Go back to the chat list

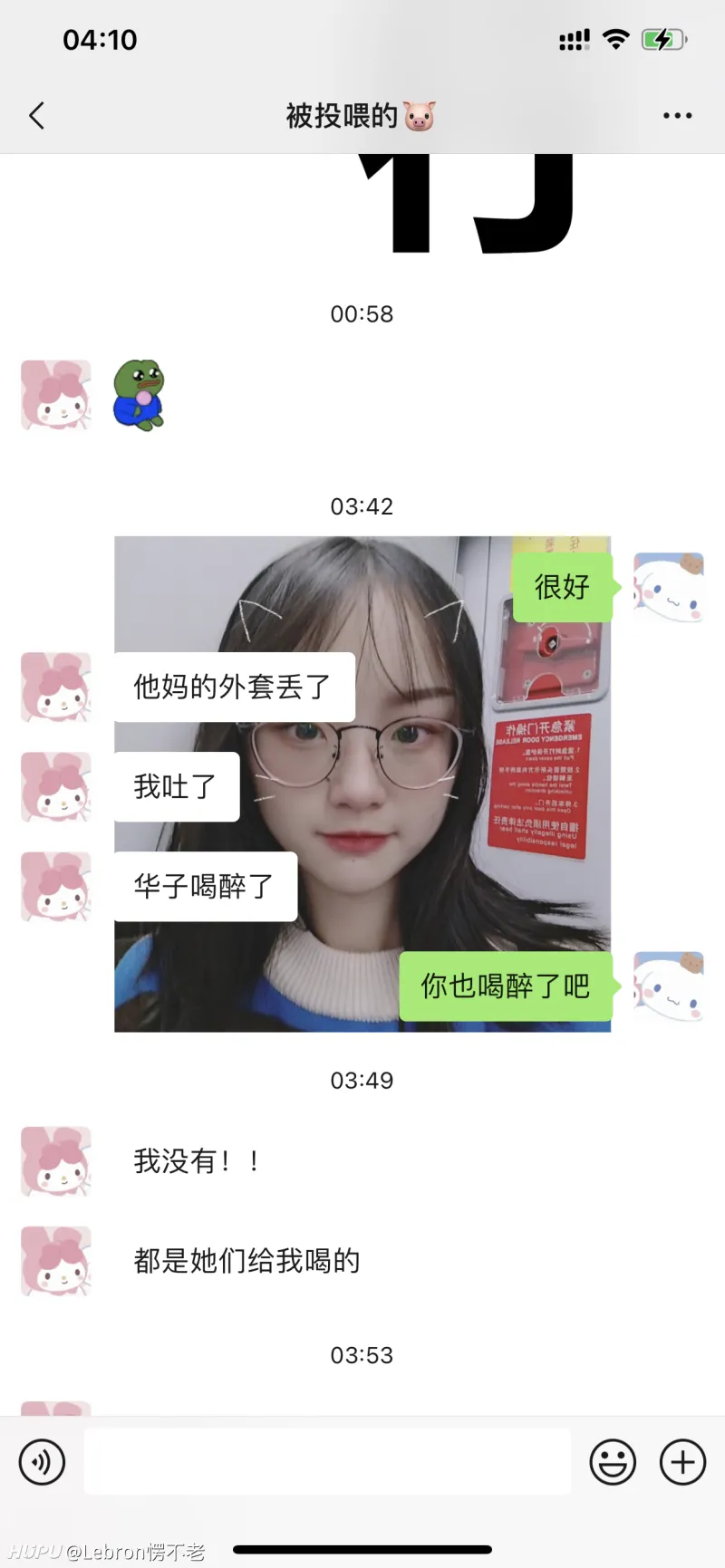tap(36, 116)
